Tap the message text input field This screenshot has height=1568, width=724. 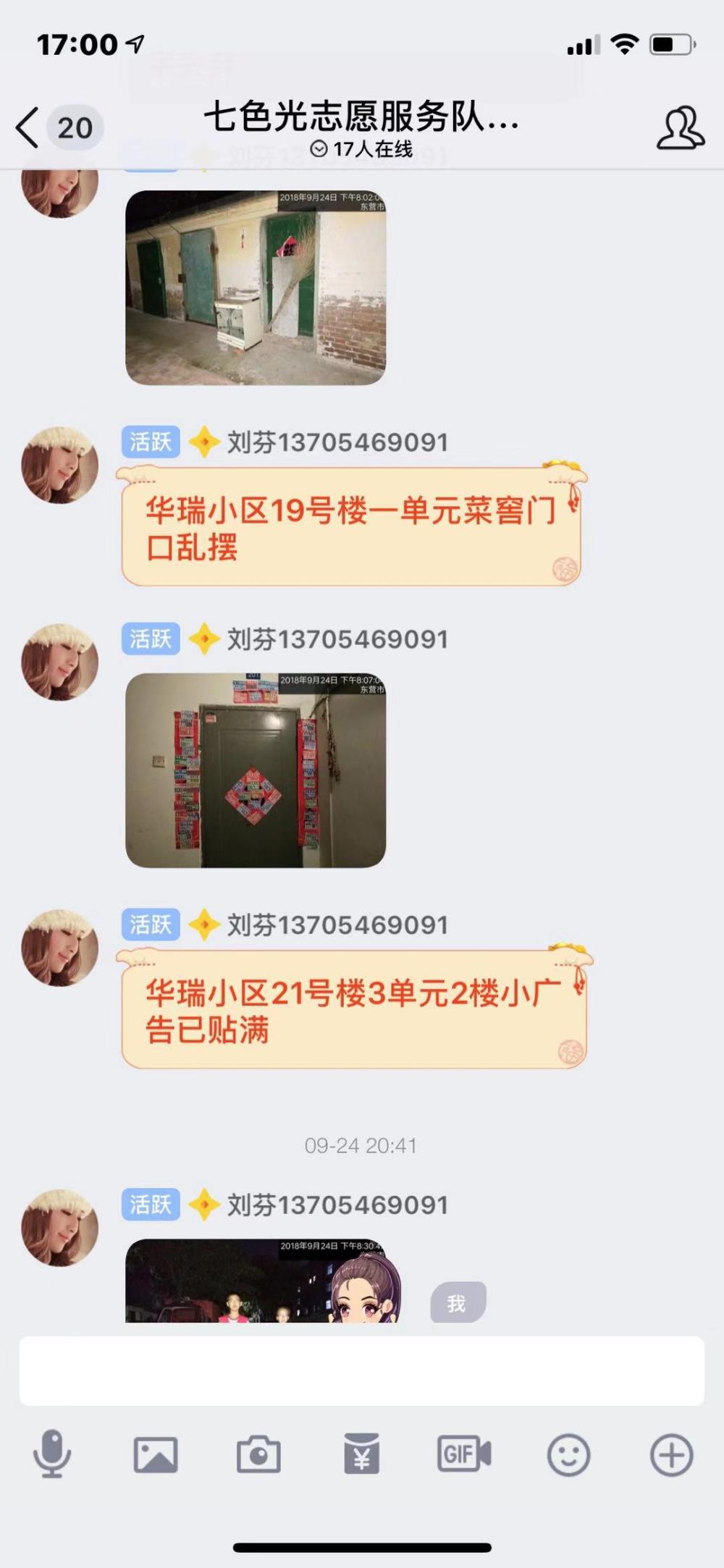tap(361, 1370)
